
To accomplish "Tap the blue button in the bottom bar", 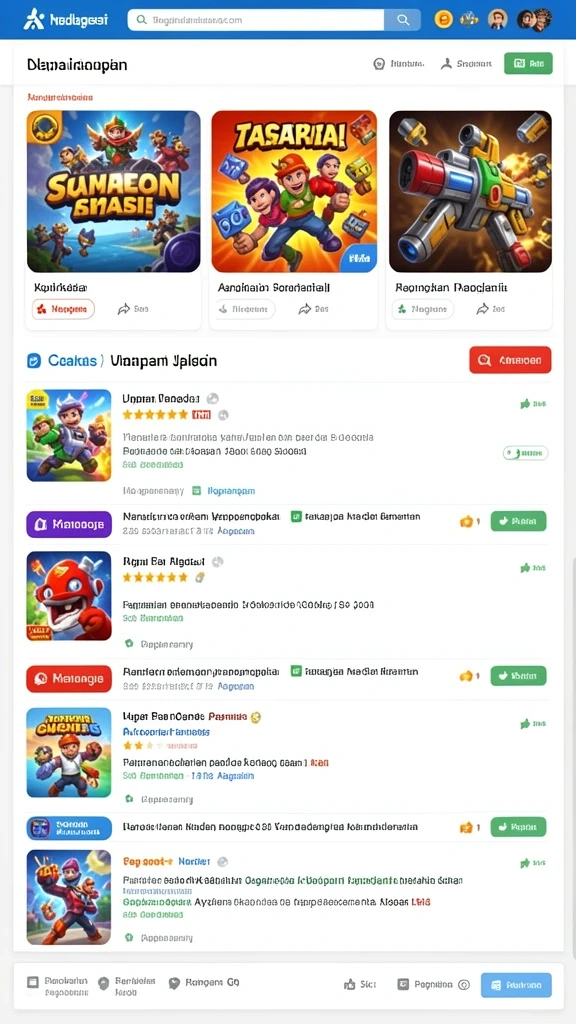I will pos(516,985).
